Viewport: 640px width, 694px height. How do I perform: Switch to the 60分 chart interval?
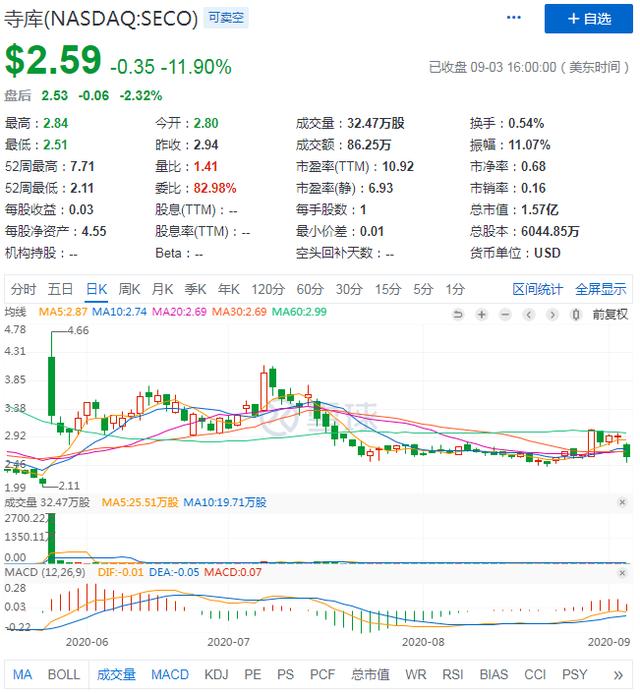click(309, 289)
